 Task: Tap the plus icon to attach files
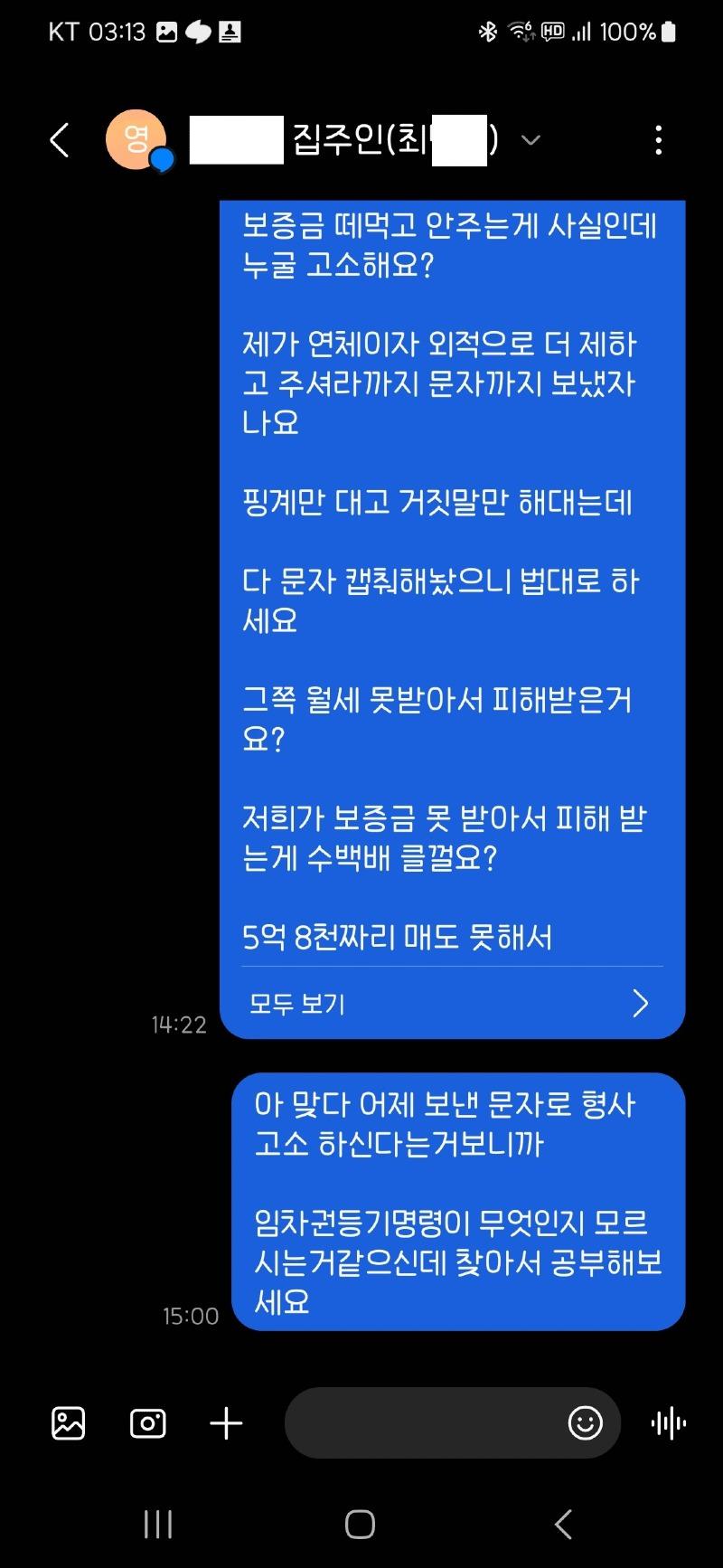(226, 1423)
